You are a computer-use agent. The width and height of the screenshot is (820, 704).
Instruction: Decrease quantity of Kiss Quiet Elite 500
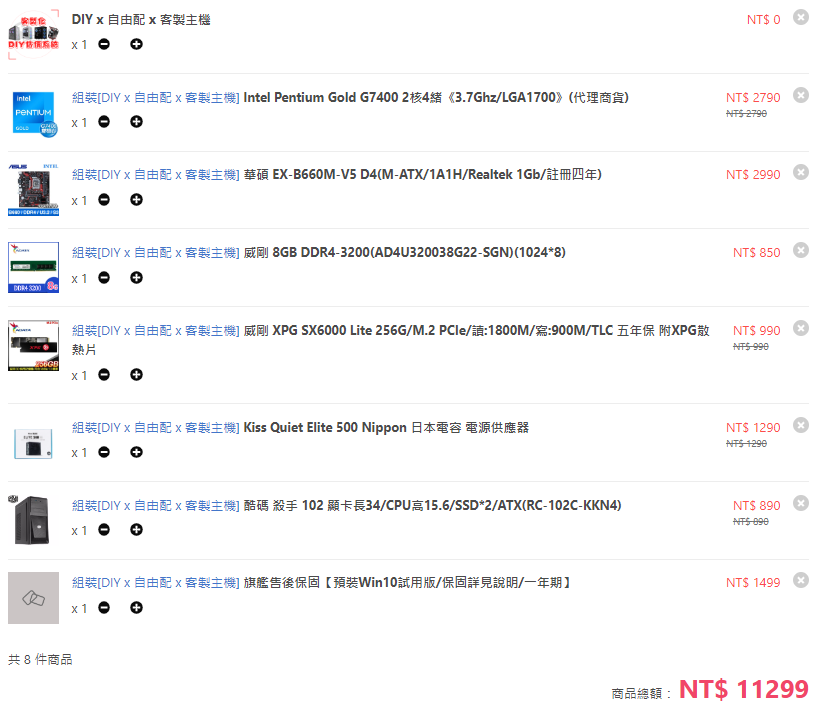coord(104,452)
